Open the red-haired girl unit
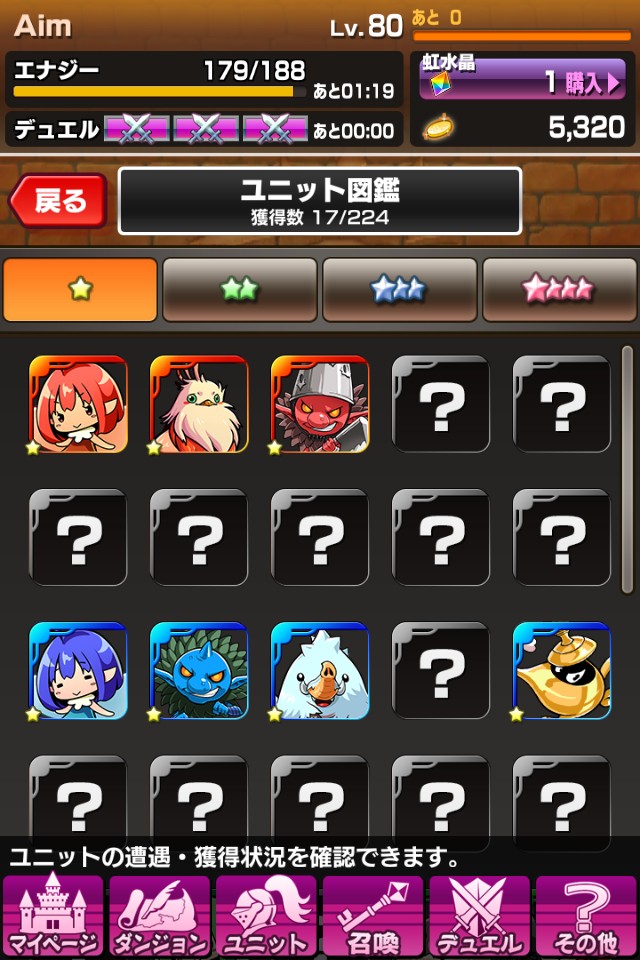This screenshot has width=640, height=960. coord(78,404)
